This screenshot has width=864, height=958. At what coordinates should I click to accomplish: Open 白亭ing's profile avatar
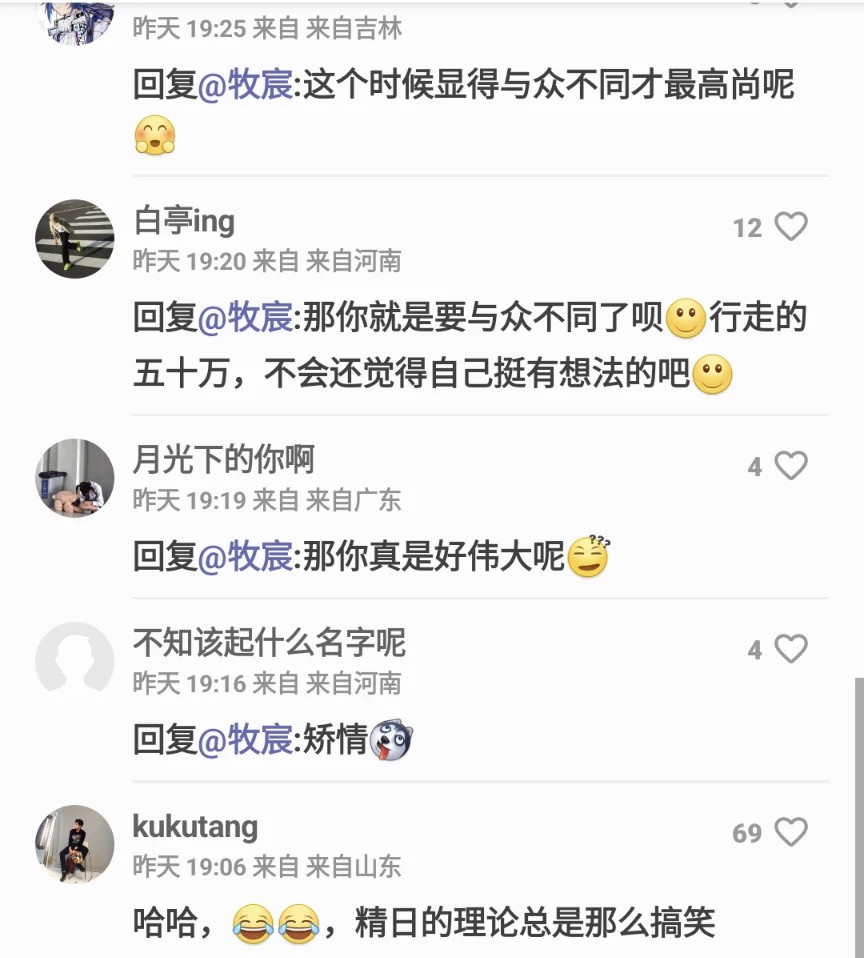pyautogui.click(x=74, y=239)
